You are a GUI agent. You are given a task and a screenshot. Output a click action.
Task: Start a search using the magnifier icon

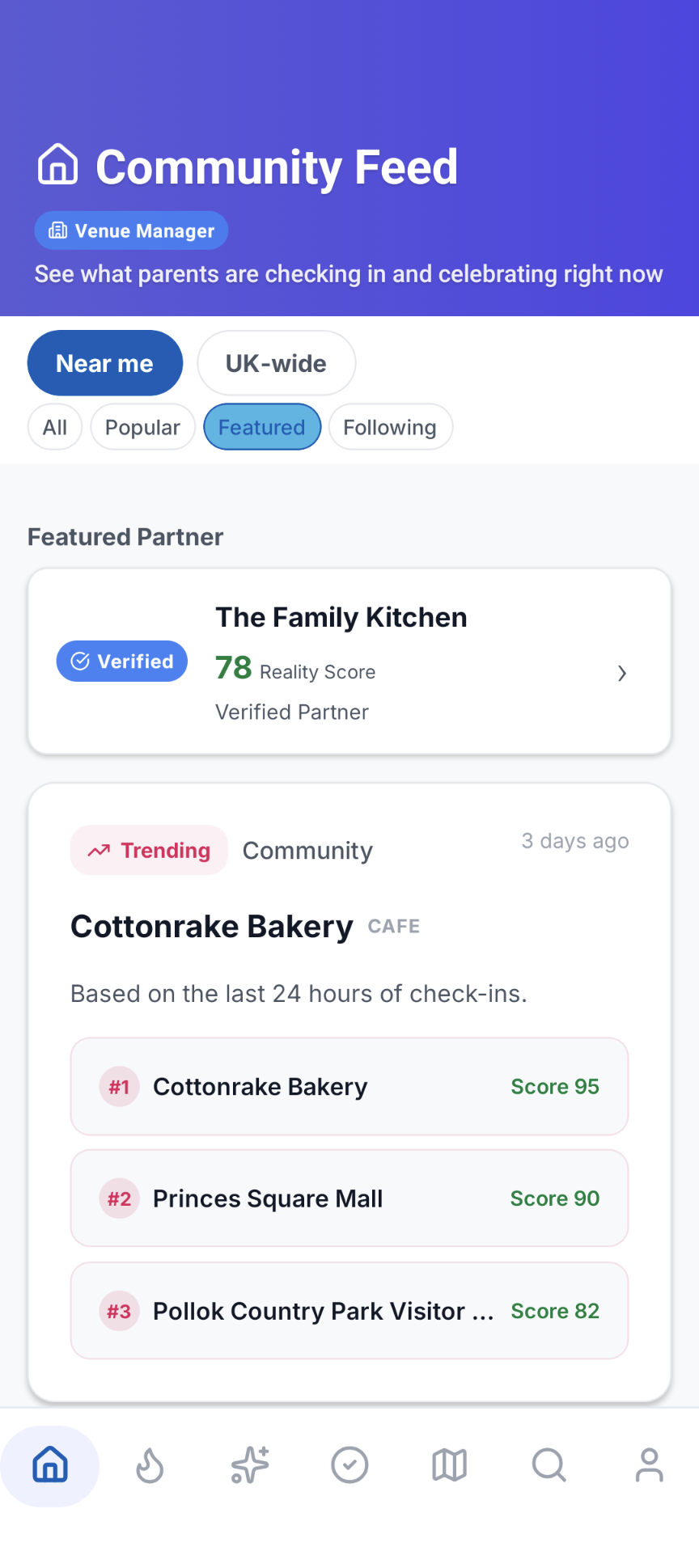(x=549, y=1464)
